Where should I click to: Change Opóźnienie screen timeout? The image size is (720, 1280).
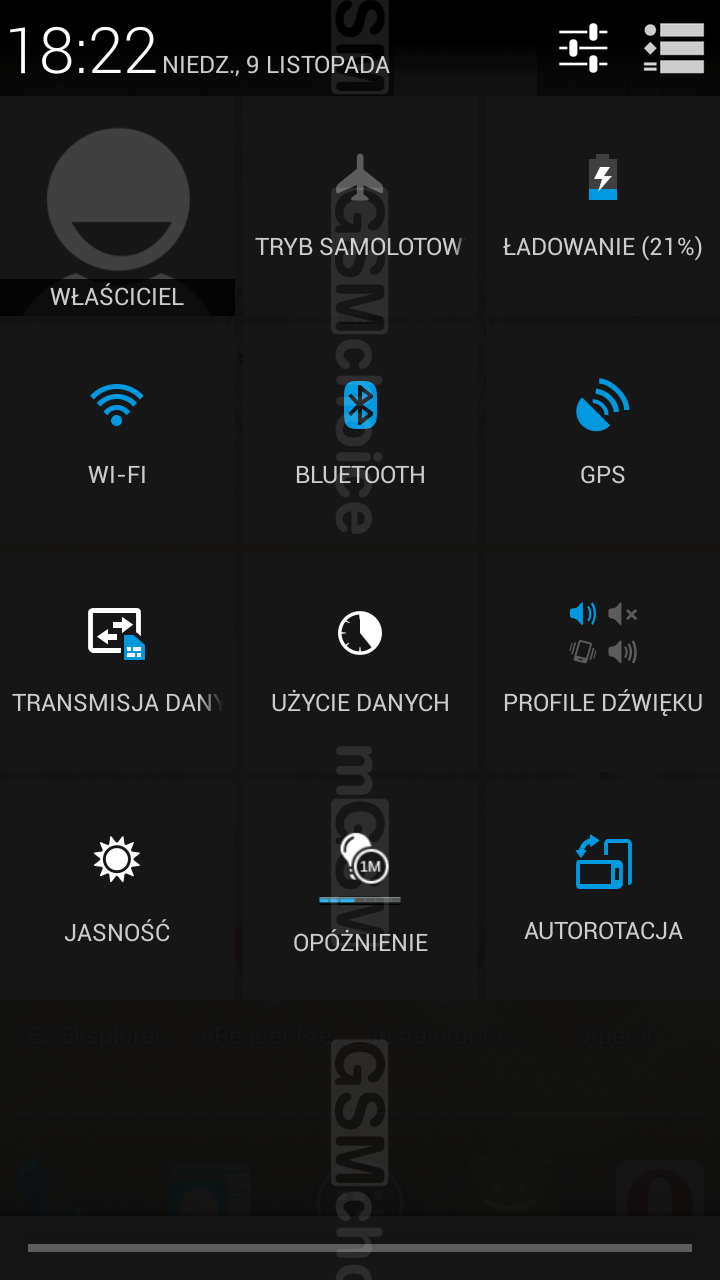(360, 888)
